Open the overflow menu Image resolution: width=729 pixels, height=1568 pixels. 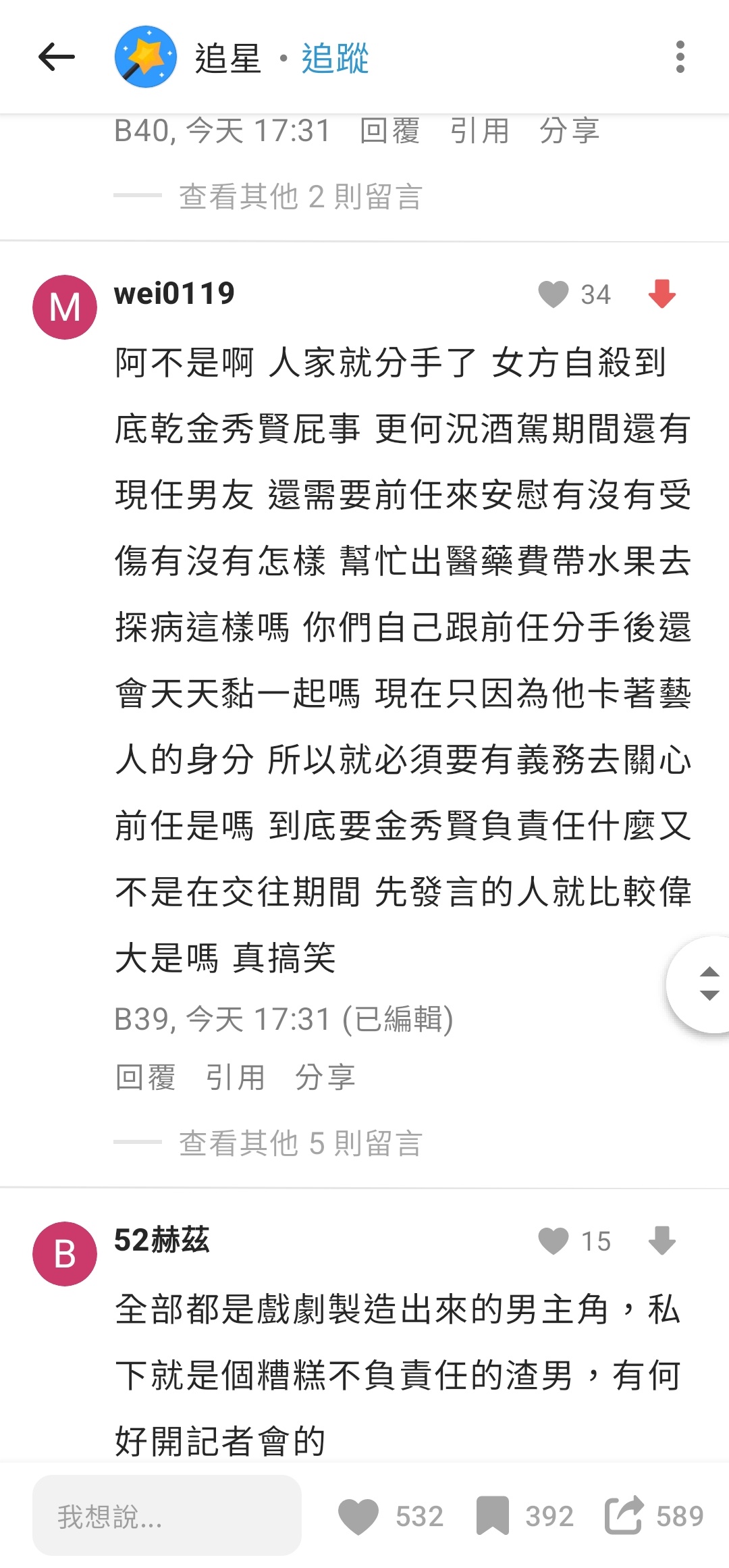[x=680, y=57]
